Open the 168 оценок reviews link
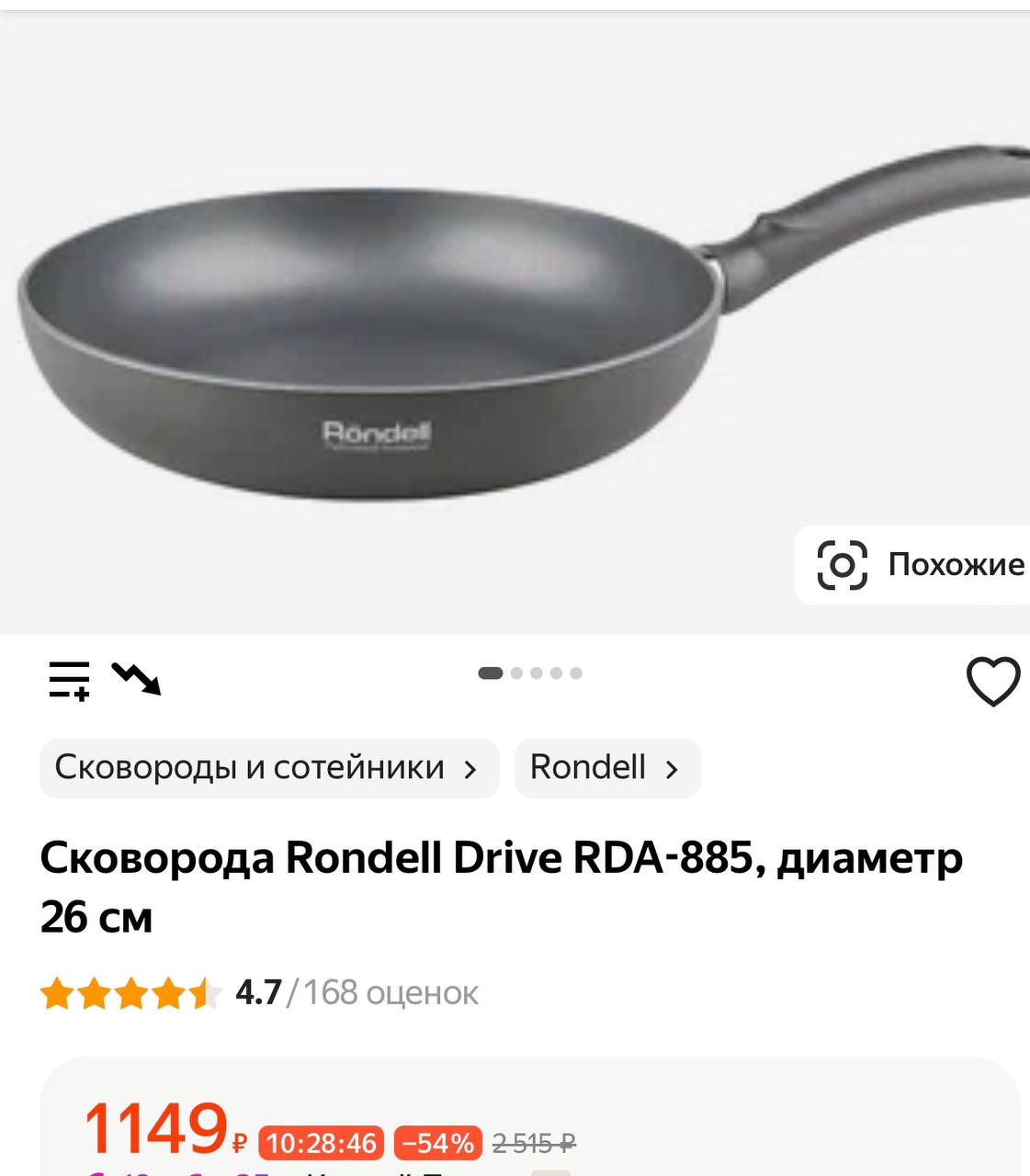The width and height of the screenshot is (1030, 1176). [x=389, y=991]
